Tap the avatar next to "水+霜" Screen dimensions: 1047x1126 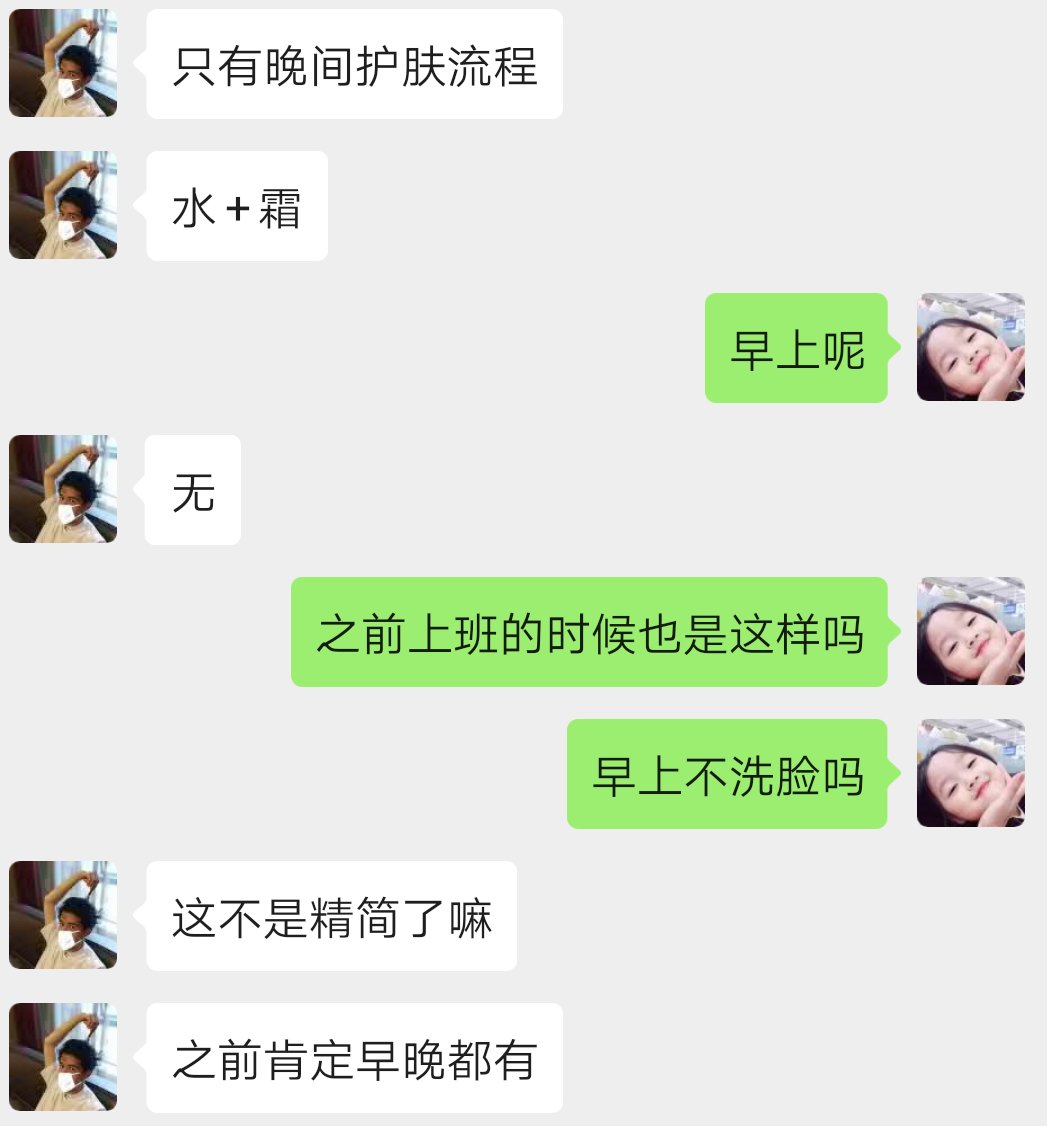(63, 205)
